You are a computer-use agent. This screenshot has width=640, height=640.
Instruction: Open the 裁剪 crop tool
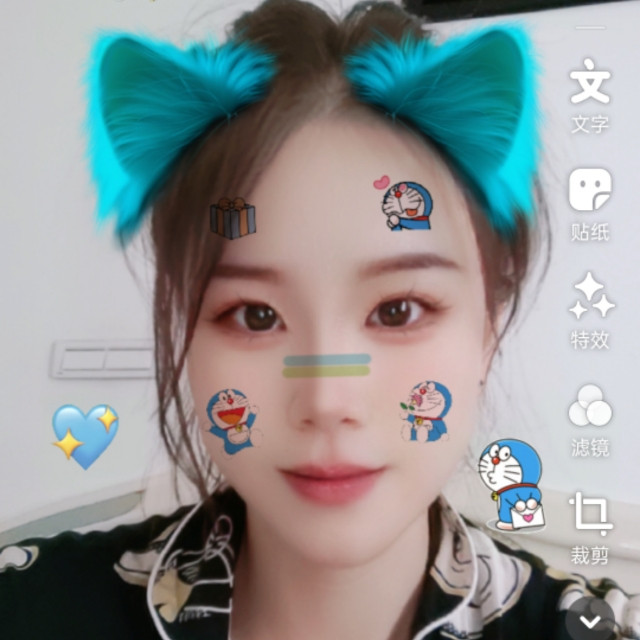pyautogui.click(x=591, y=528)
